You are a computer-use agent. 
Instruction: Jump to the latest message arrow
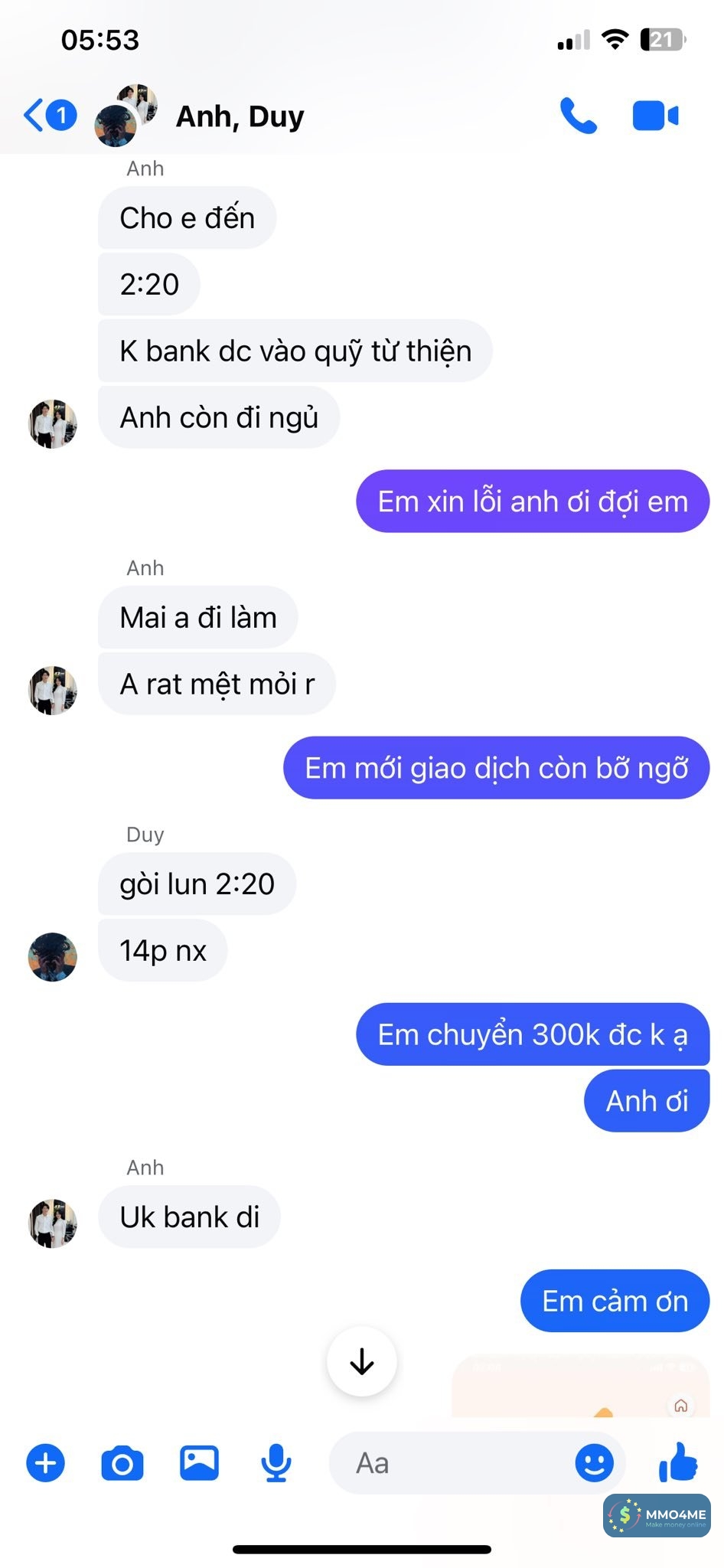361,1361
